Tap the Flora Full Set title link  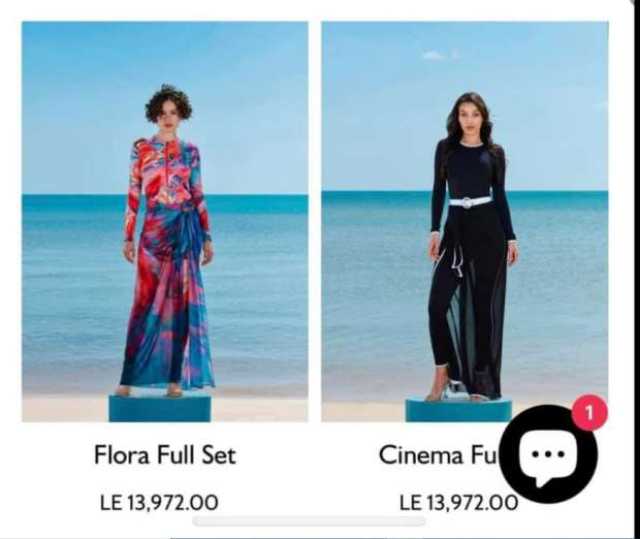[165, 455]
